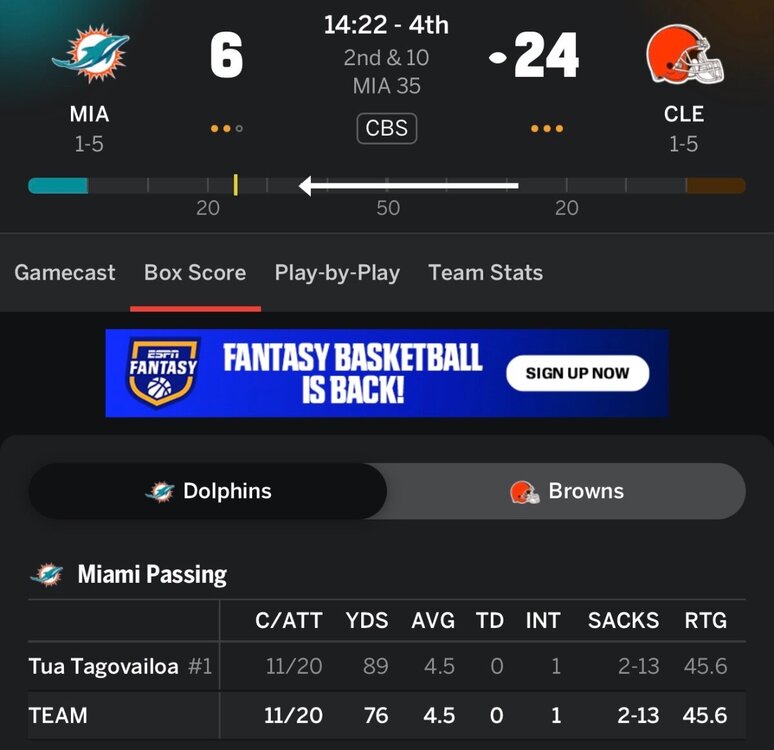The image size is (774, 750).
Task: Select the Box Score tab
Action: click(x=195, y=273)
